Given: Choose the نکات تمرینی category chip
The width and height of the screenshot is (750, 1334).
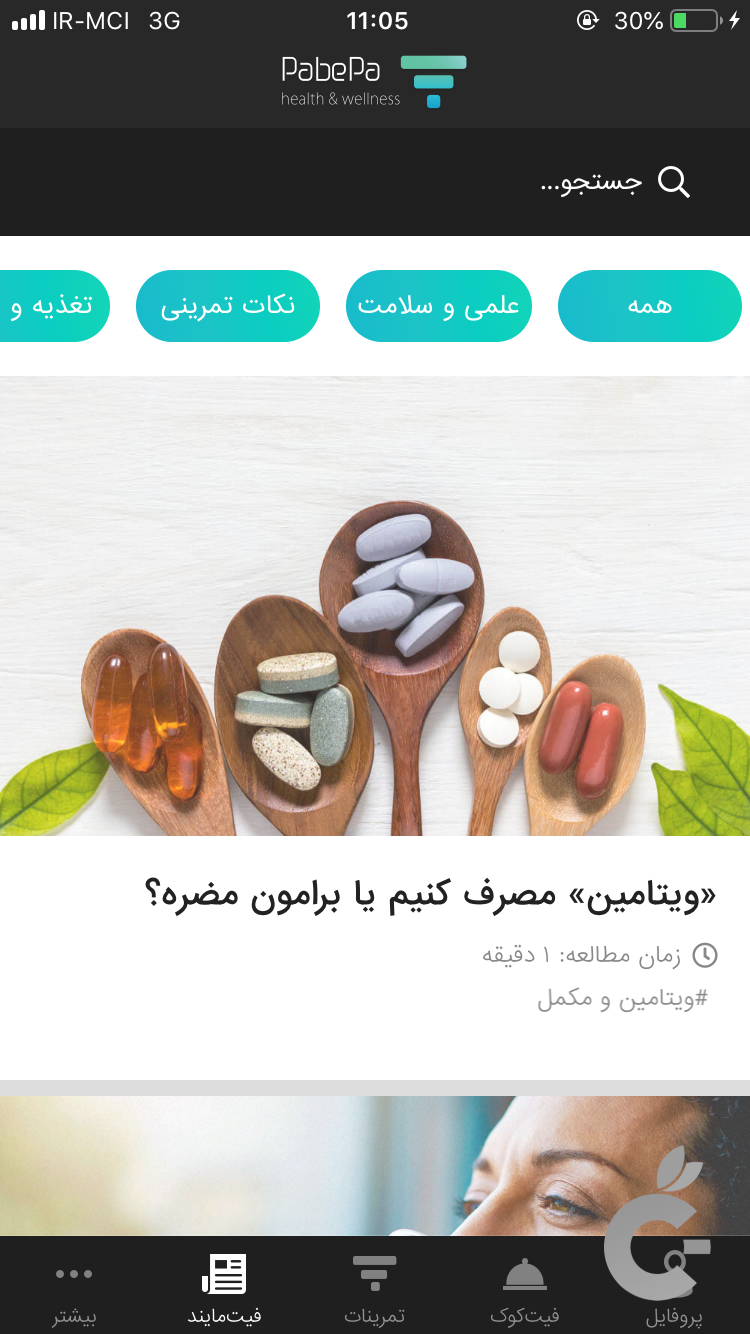Looking at the screenshot, I should 228,306.
